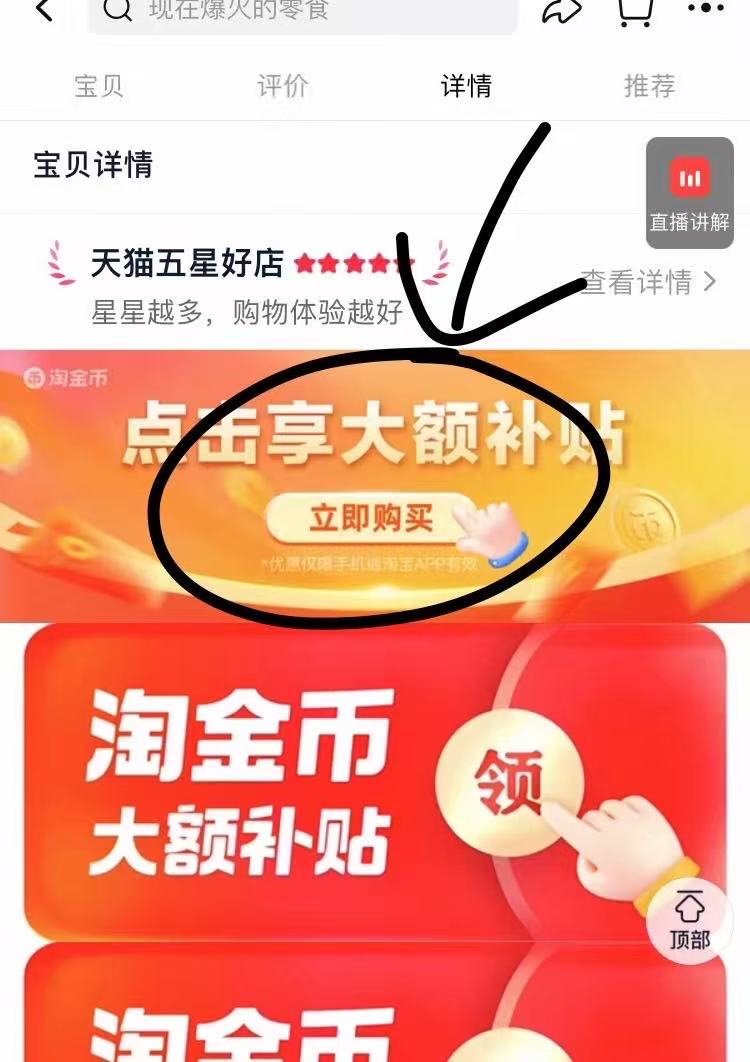Viewport: 750px width, 1062px height.
Task: Jump back to top with 顶部 button
Action: [x=689, y=921]
